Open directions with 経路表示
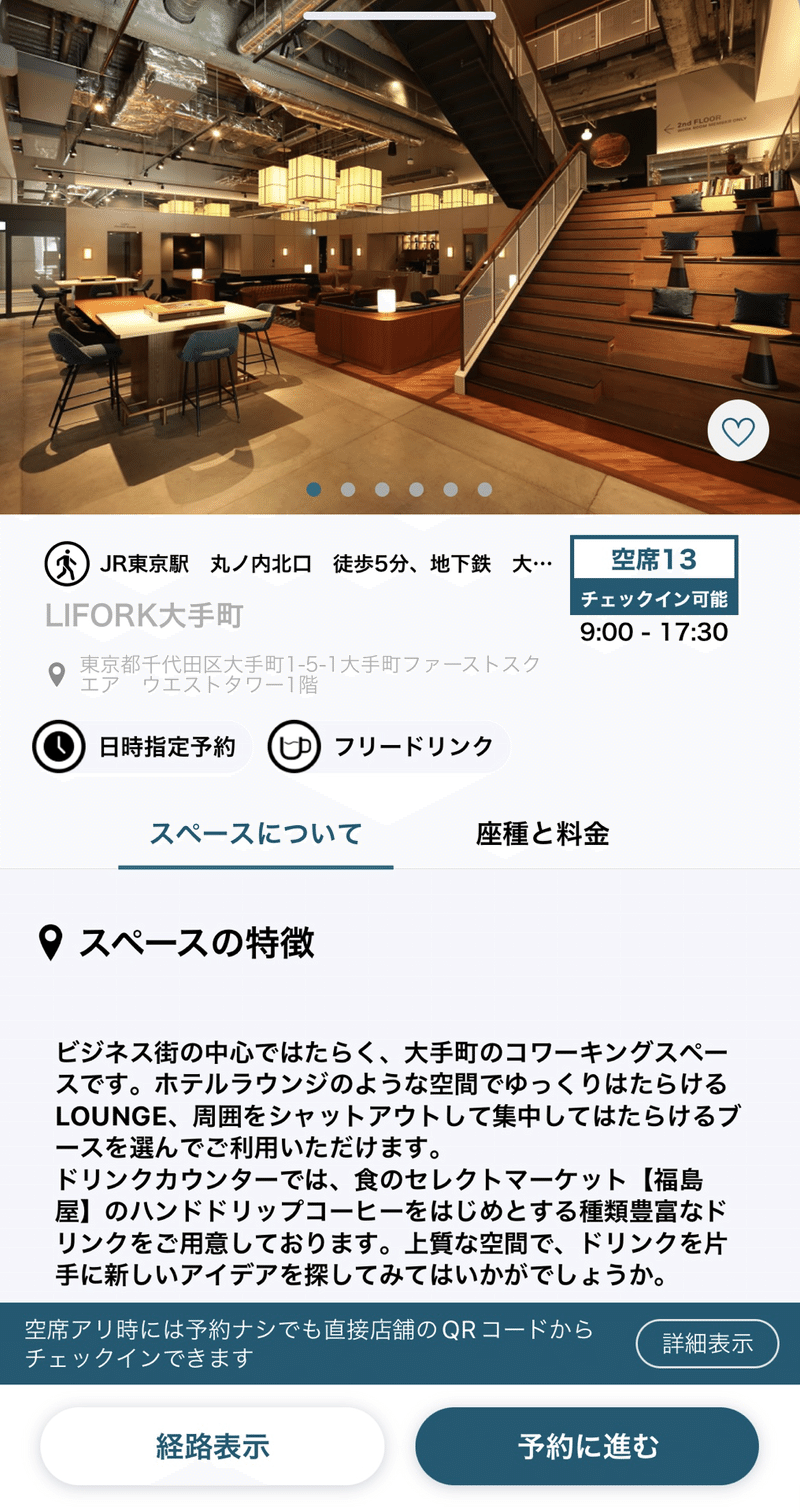The width and height of the screenshot is (800, 1512). pyautogui.click(x=212, y=1446)
